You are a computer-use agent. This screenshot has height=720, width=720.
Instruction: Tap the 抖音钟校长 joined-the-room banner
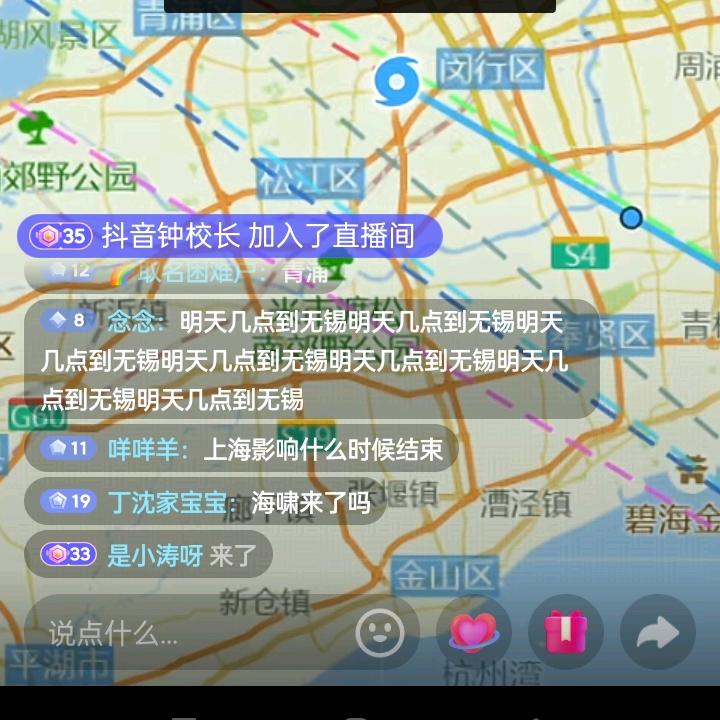(x=230, y=236)
